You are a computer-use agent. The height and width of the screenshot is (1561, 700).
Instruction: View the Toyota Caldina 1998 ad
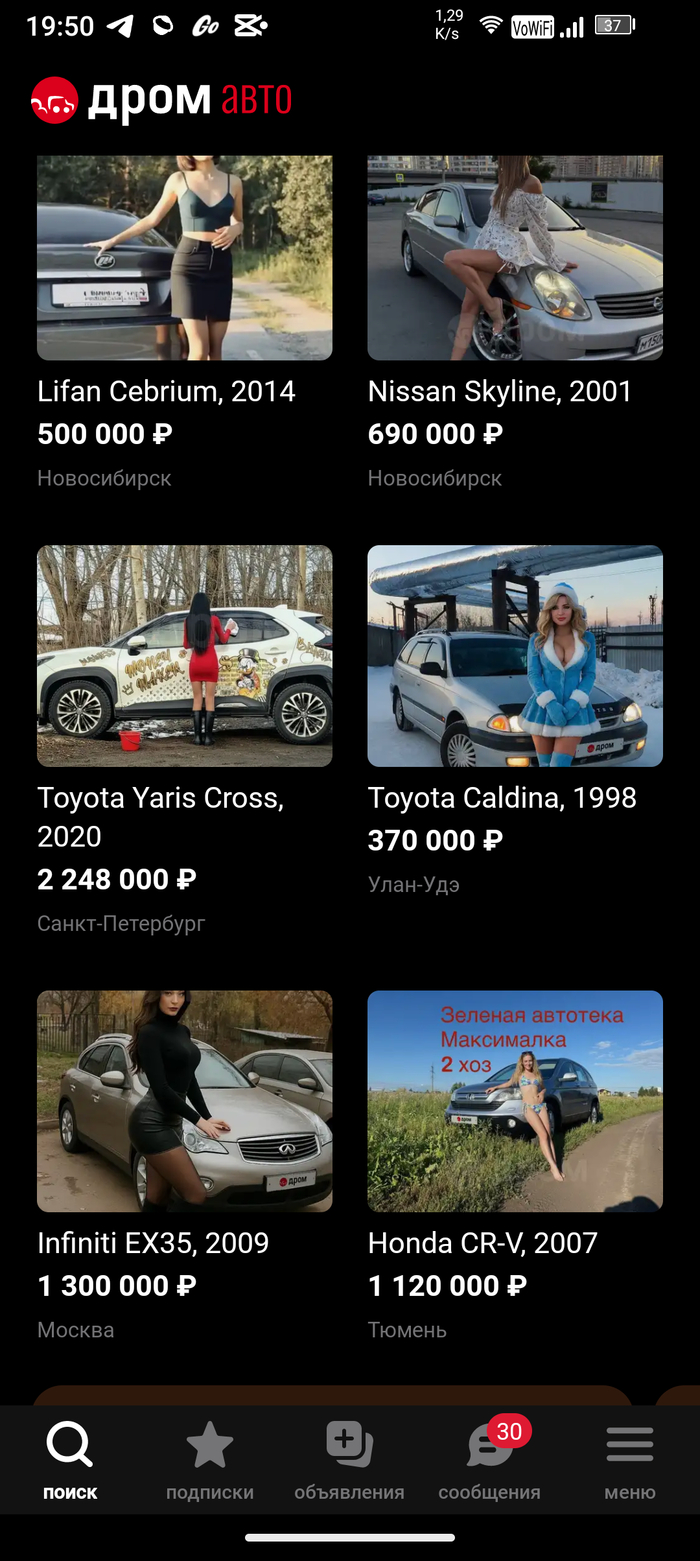[515, 656]
